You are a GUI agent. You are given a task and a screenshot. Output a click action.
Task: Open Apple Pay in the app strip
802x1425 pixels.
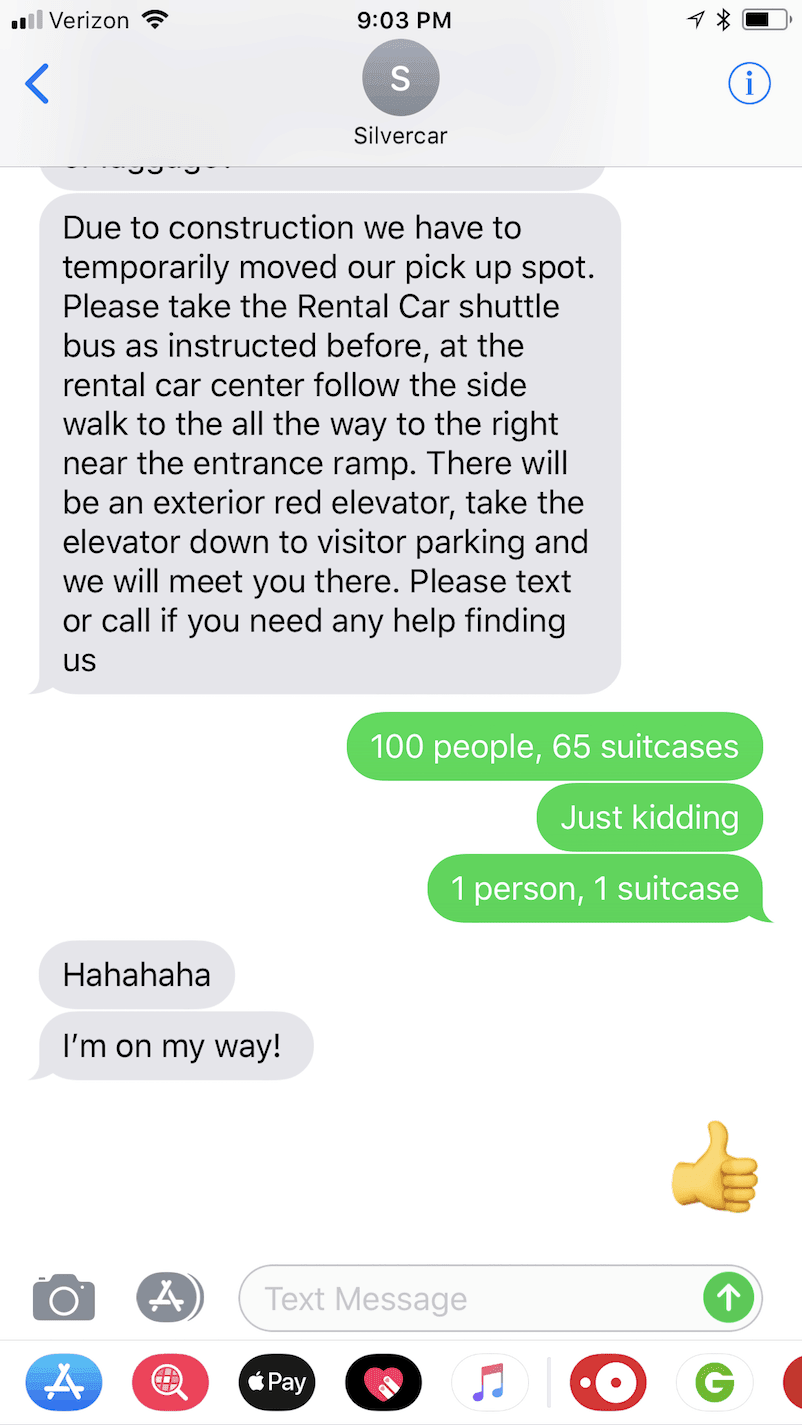tap(276, 1383)
